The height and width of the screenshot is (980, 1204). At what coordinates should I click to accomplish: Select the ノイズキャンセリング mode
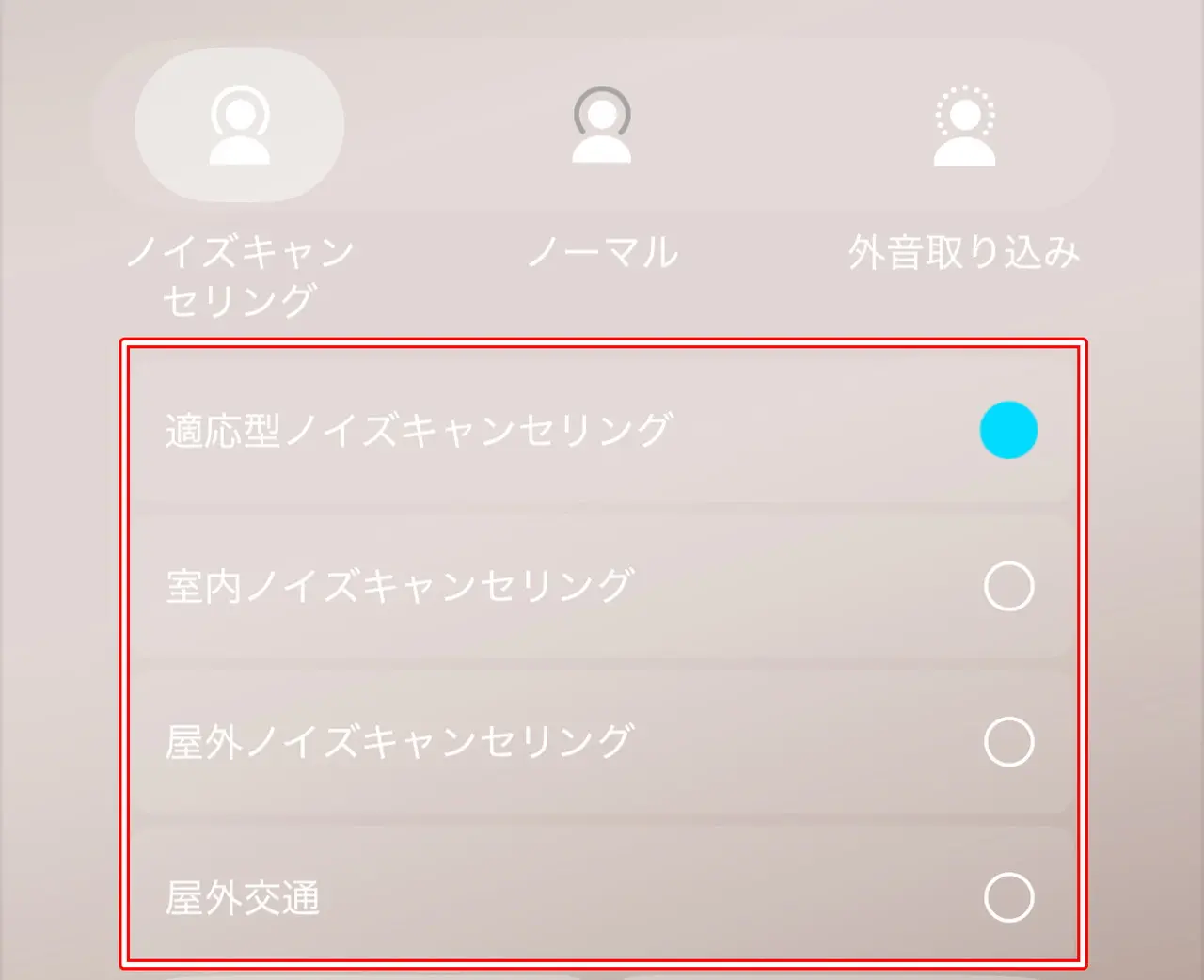[x=240, y=125]
